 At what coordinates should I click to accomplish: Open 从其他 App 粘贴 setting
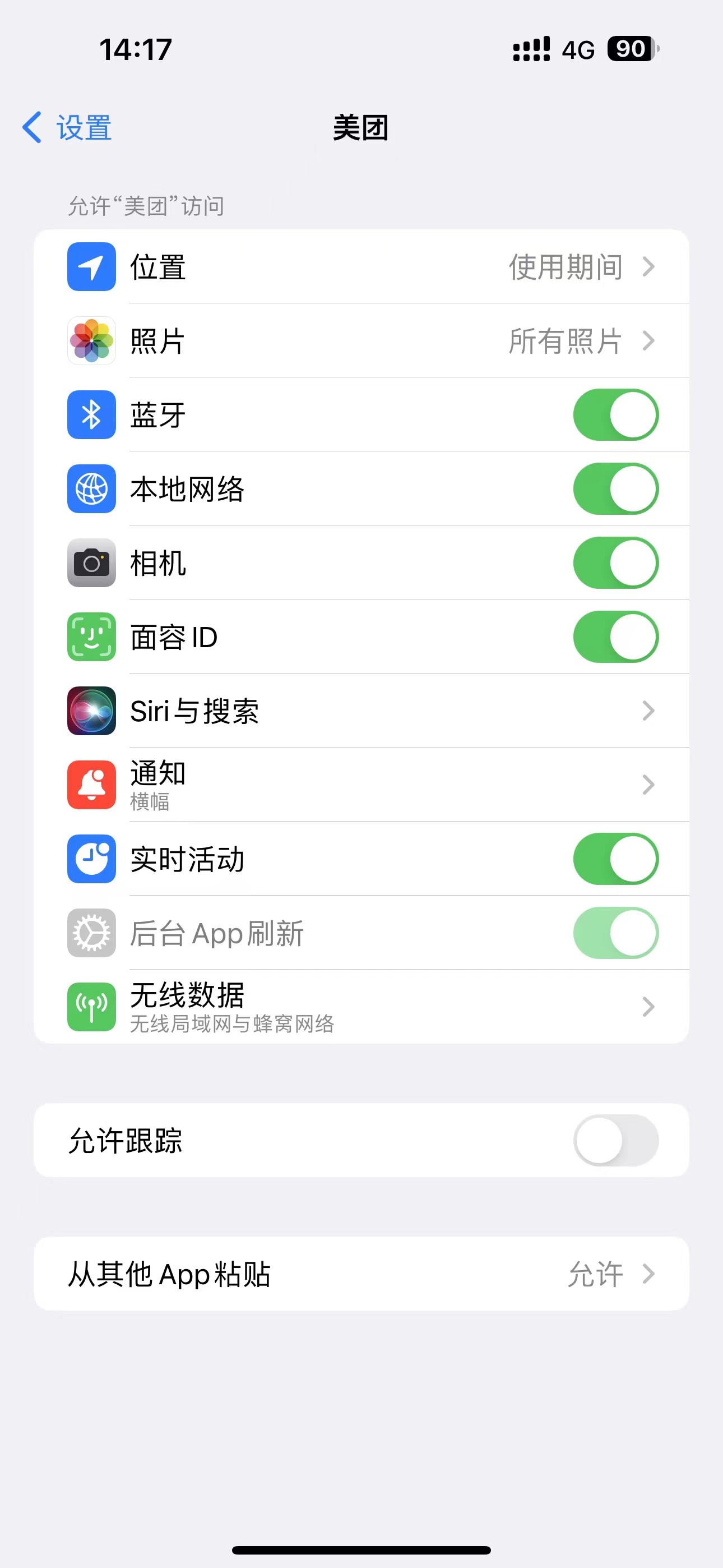tap(361, 1274)
